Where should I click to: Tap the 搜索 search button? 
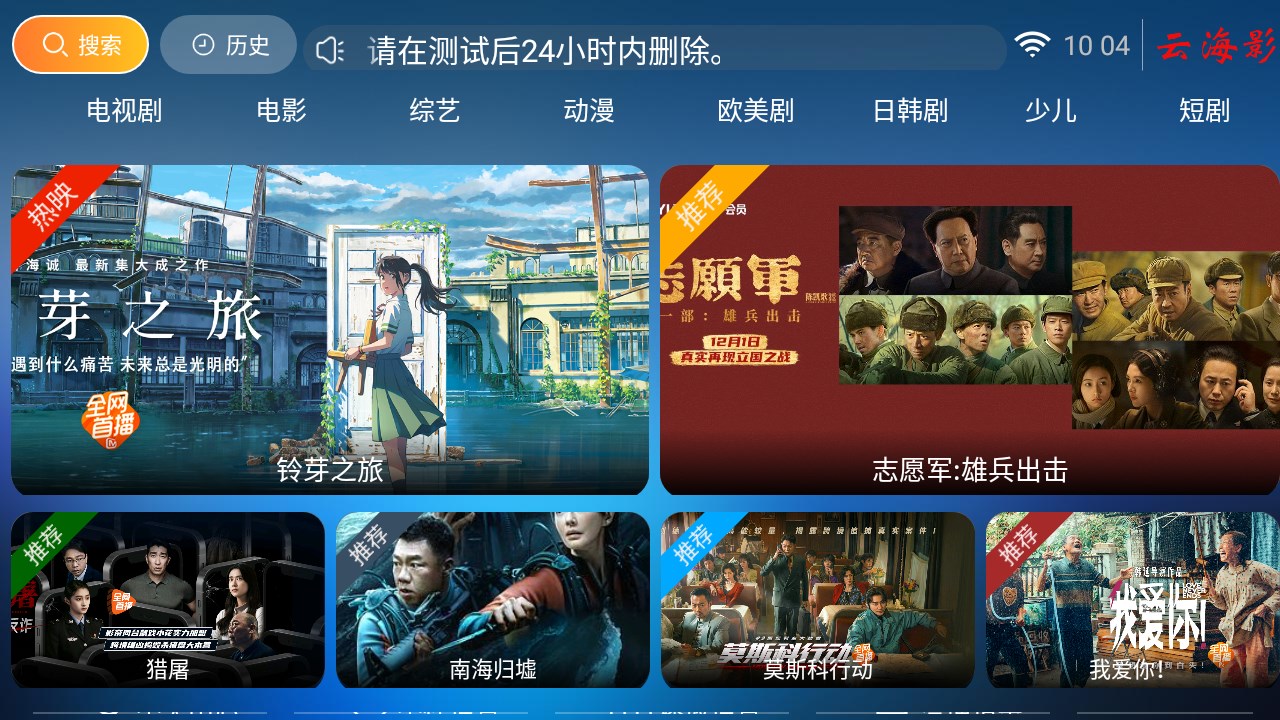pos(80,45)
